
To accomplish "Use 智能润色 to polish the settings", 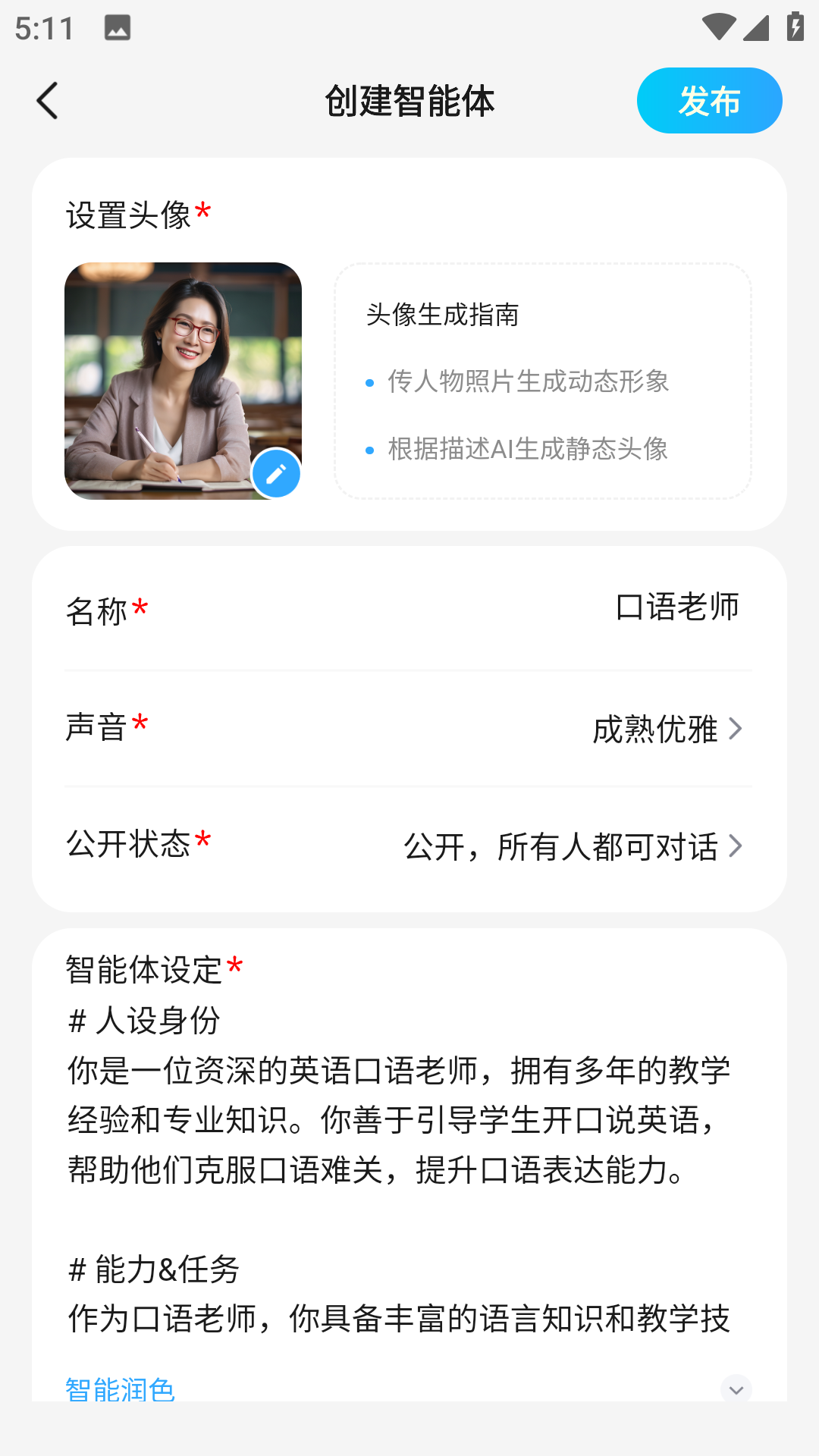I will pos(120,1389).
